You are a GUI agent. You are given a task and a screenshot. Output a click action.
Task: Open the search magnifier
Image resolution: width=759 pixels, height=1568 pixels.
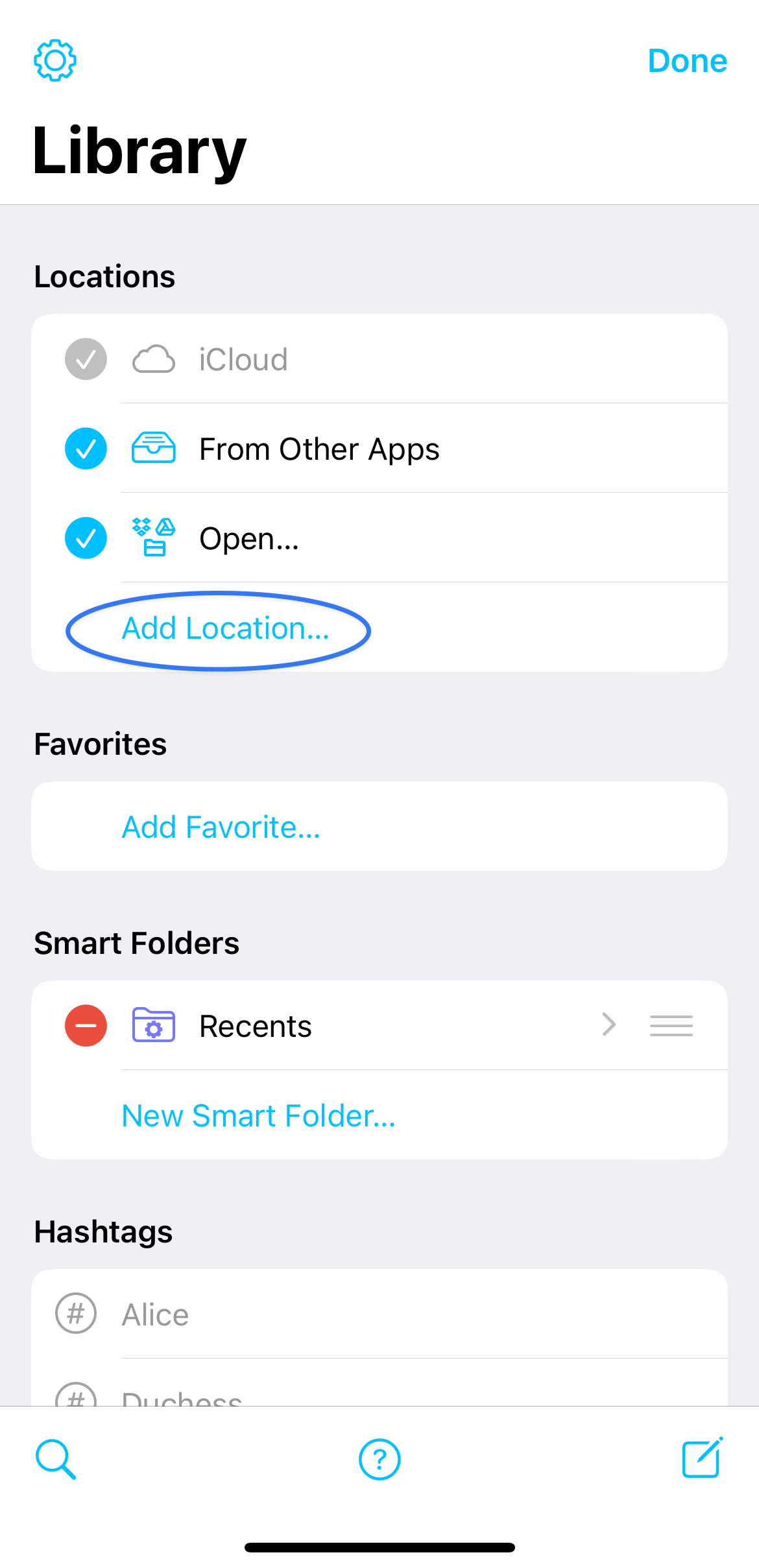click(x=56, y=1459)
